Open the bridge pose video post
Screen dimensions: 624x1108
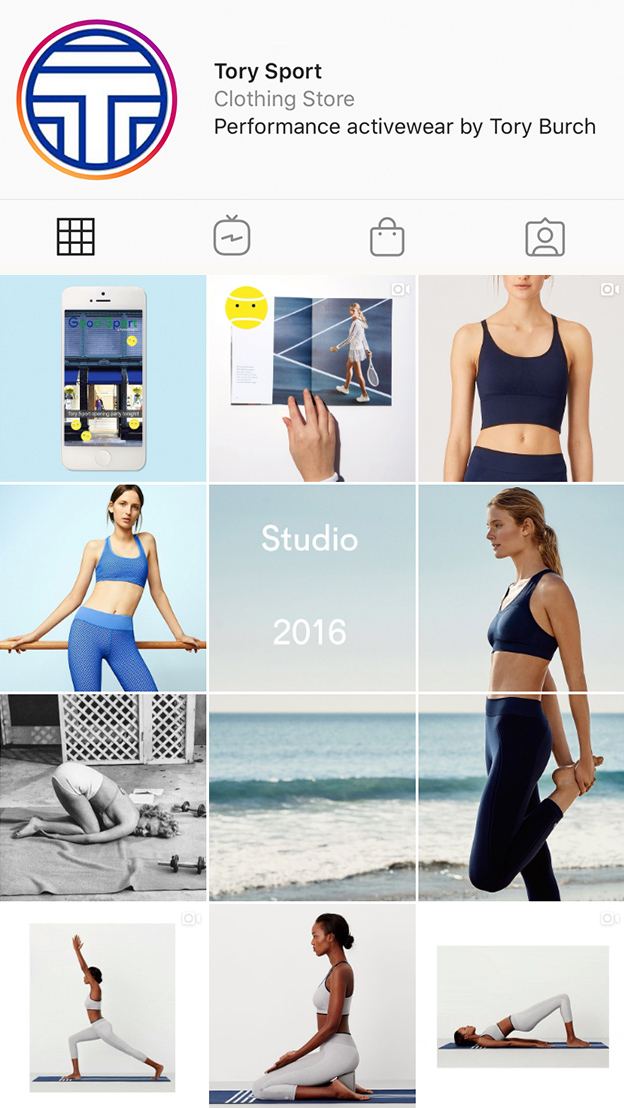521,1005
